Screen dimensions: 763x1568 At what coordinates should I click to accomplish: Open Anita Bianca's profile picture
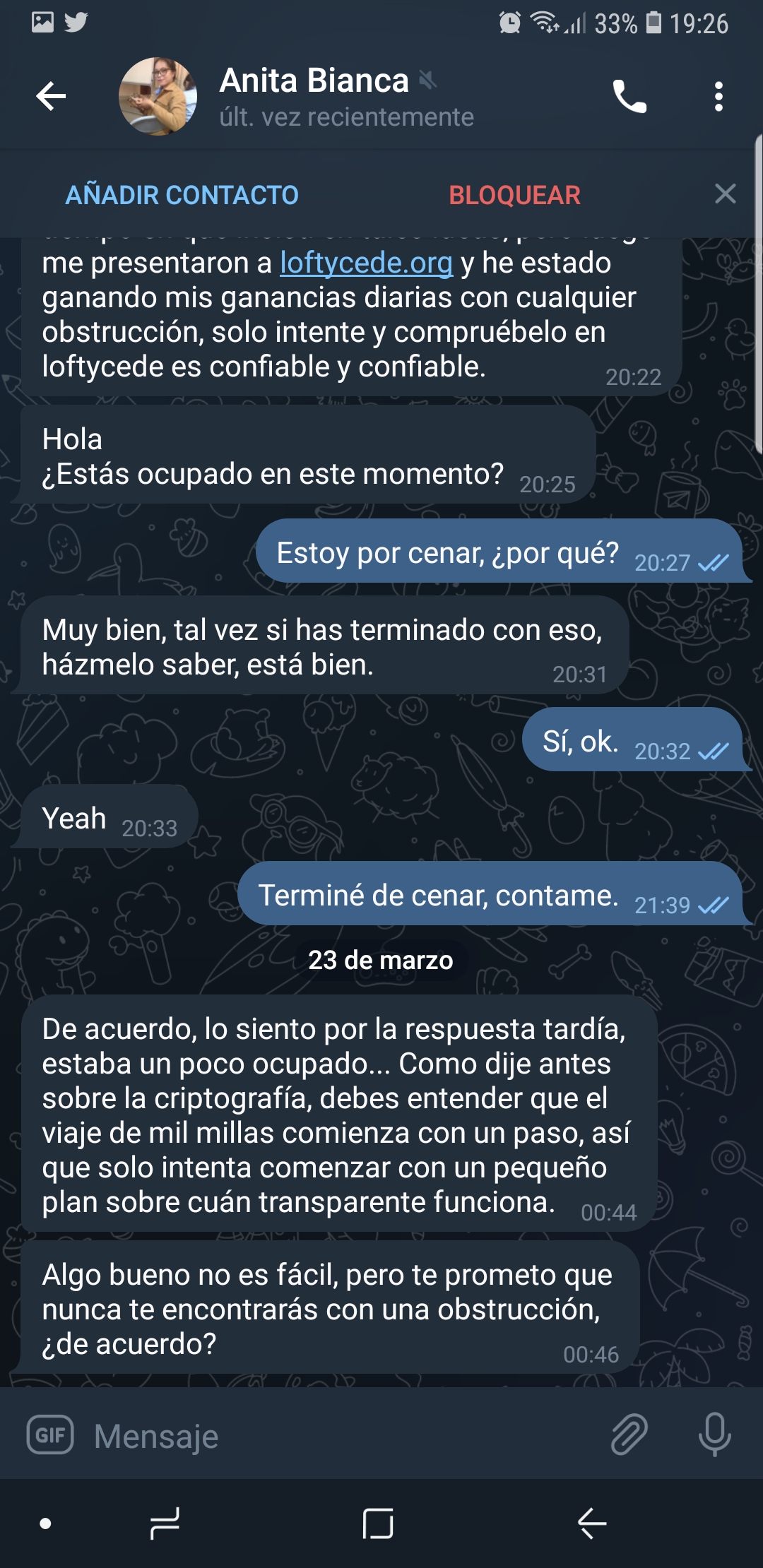point(158,96)
